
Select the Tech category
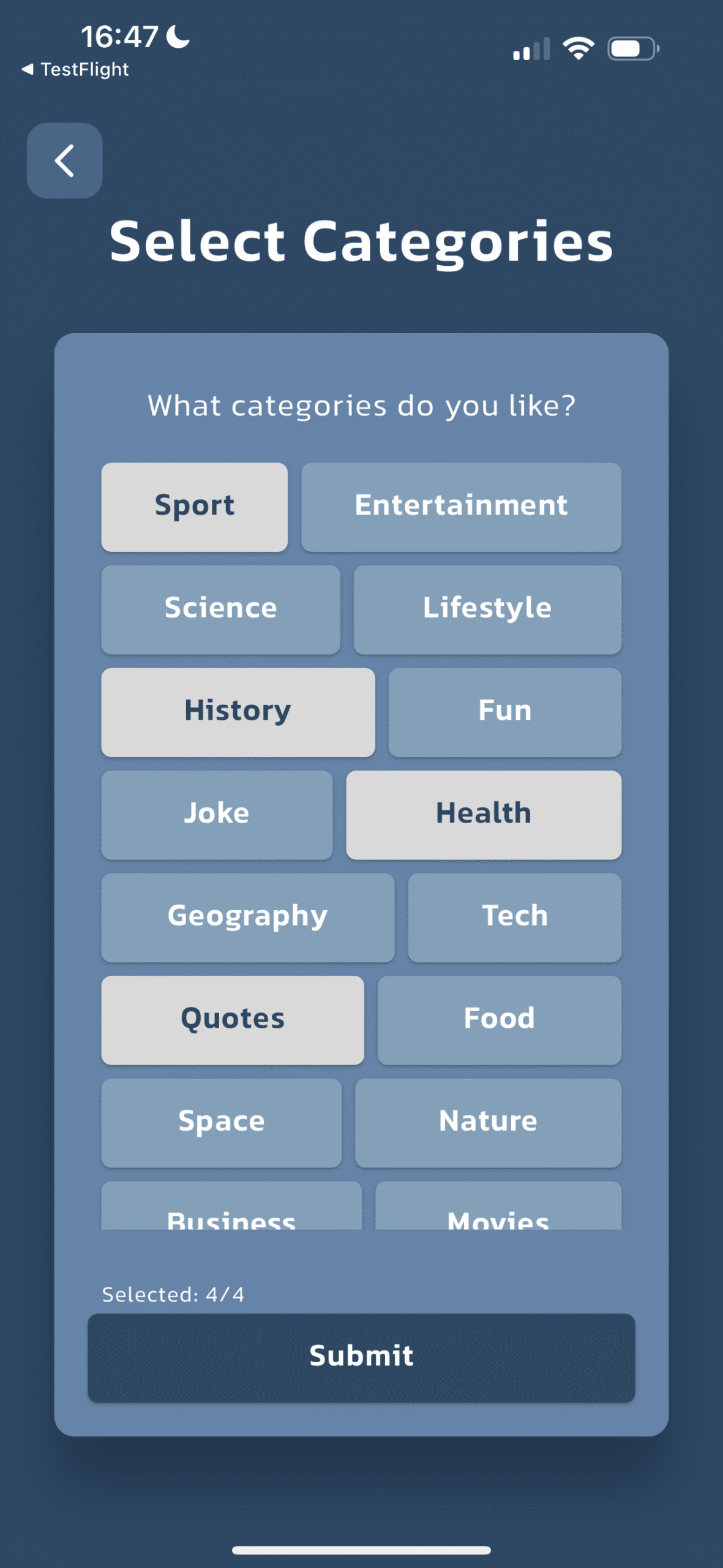[x=515, y=918]
